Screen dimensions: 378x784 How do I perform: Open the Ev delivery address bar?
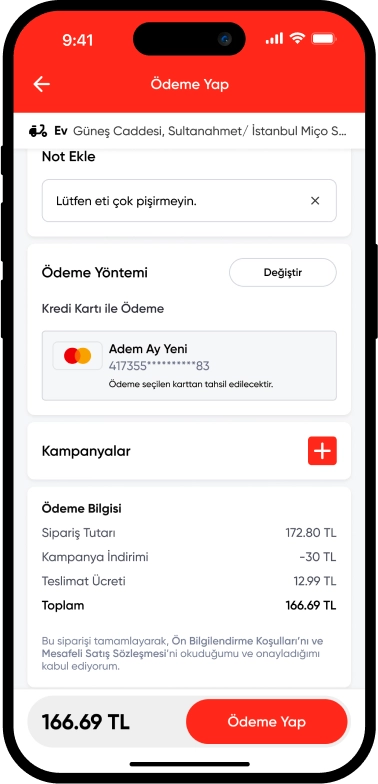click(x=189, y=131)
